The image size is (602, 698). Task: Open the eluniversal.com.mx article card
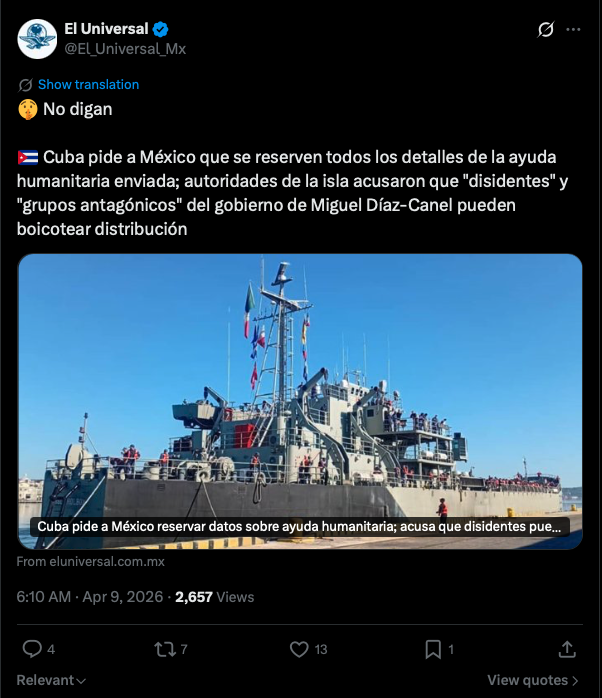click(300, 401)
